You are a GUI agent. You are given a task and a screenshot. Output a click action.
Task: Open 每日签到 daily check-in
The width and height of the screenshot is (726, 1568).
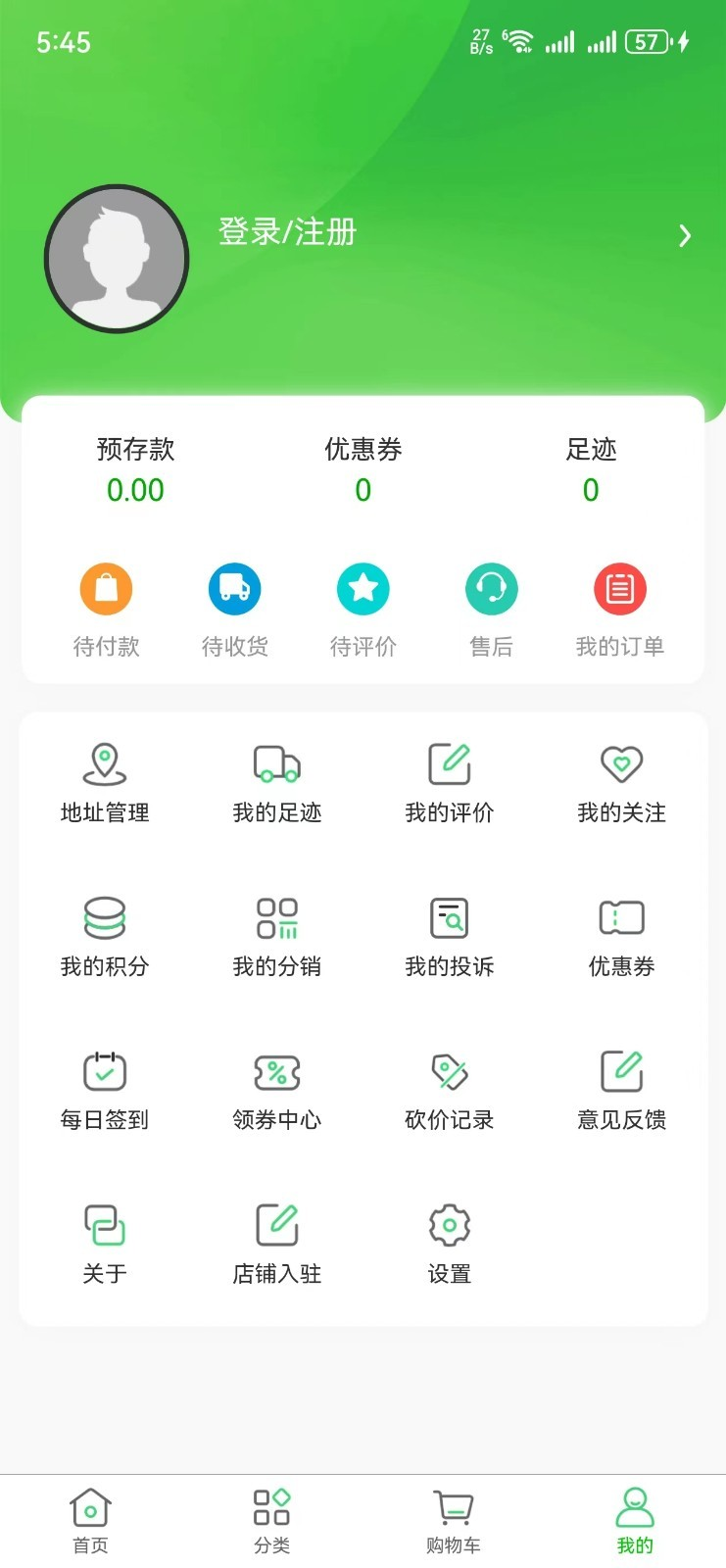click(105, 1089)
